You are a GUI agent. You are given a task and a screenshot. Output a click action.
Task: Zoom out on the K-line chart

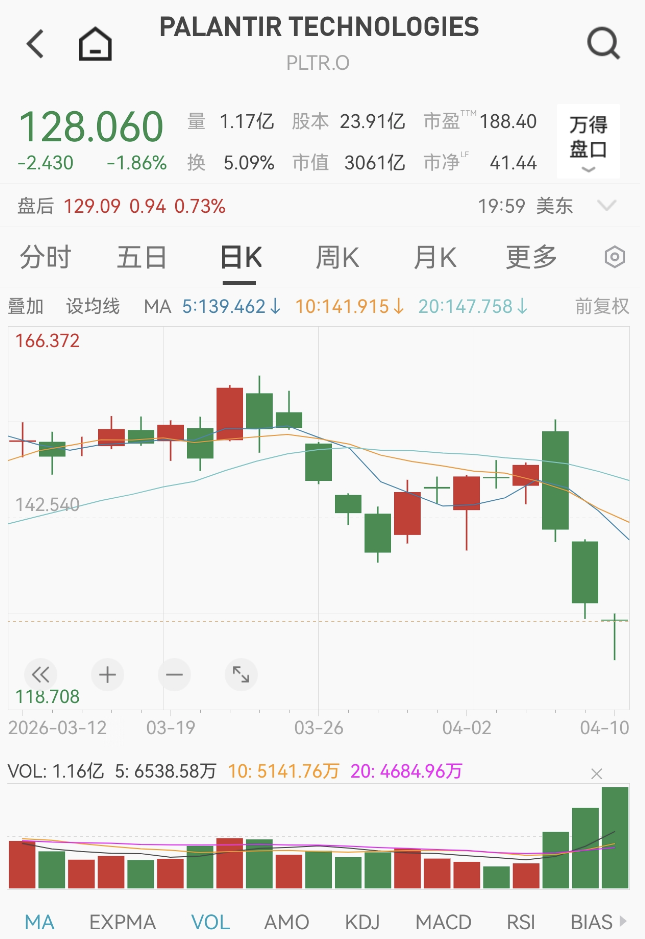175,674
